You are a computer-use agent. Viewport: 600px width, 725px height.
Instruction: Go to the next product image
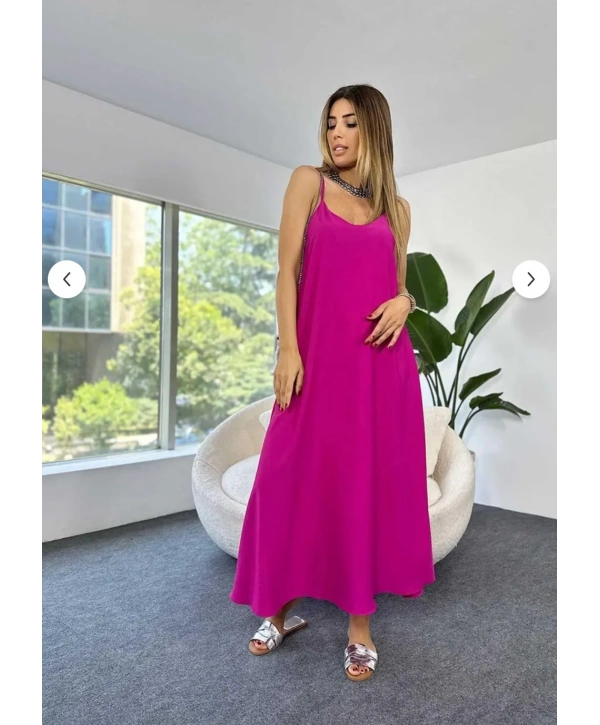[x=531, y=279]
